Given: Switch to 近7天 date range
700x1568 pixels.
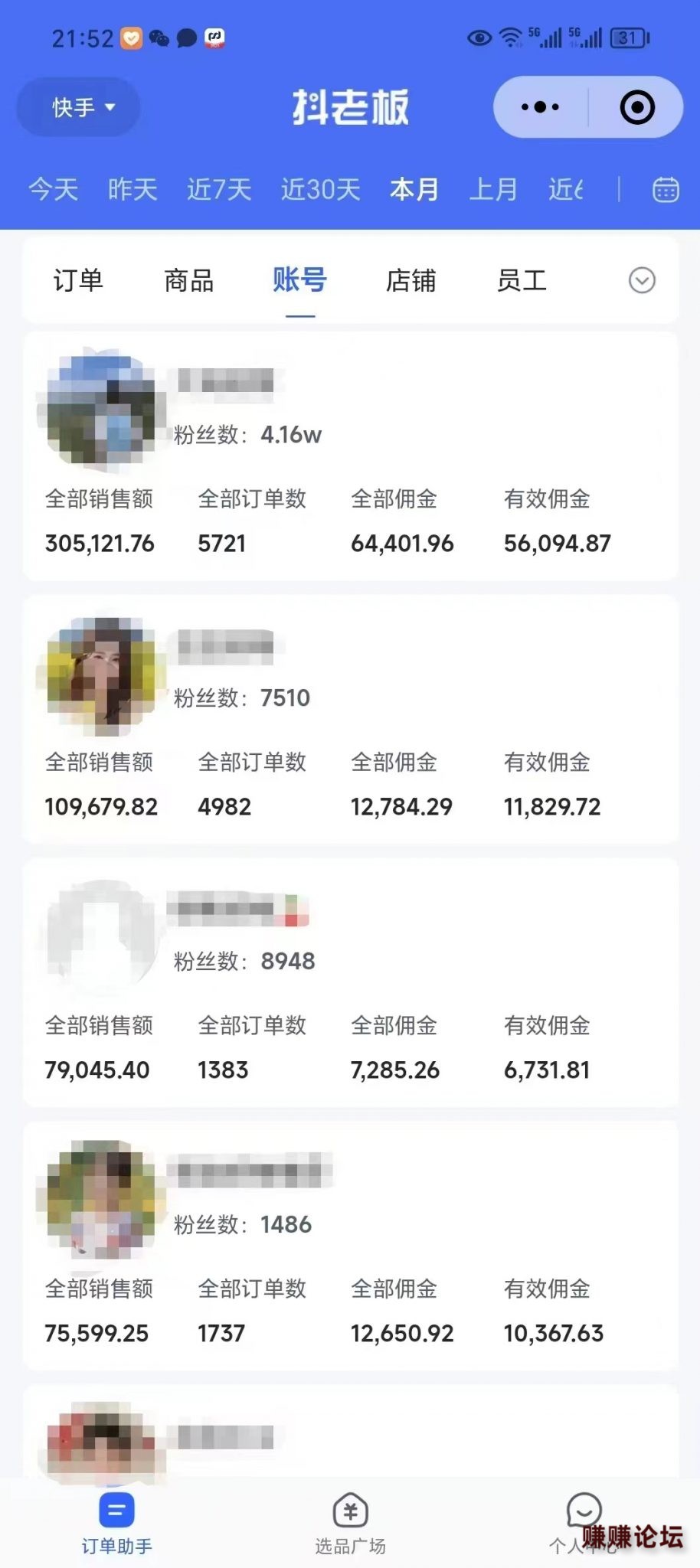Looking at the screenshot, I should coord(219,189).
